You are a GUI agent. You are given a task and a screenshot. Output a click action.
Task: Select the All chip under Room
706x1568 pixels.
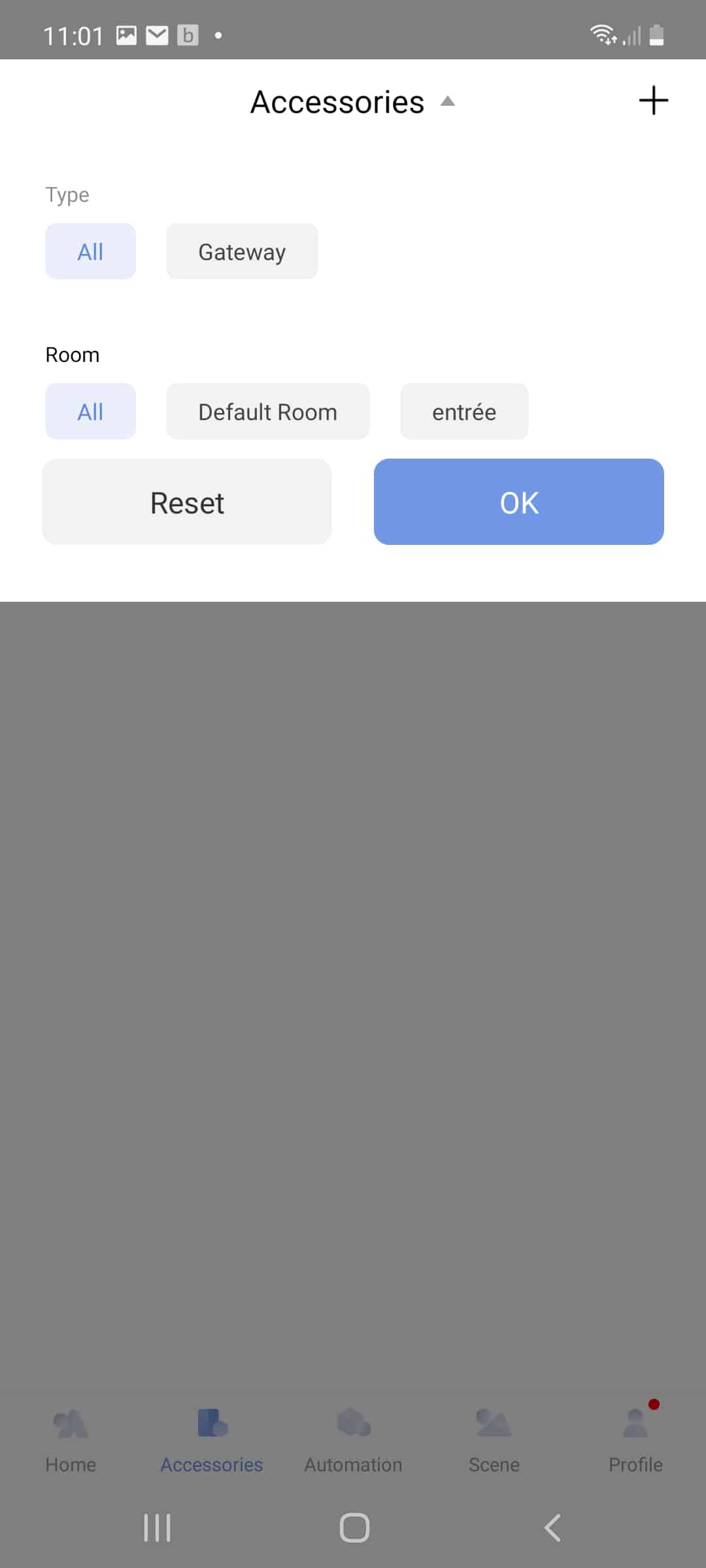click(x=90, y=412)
